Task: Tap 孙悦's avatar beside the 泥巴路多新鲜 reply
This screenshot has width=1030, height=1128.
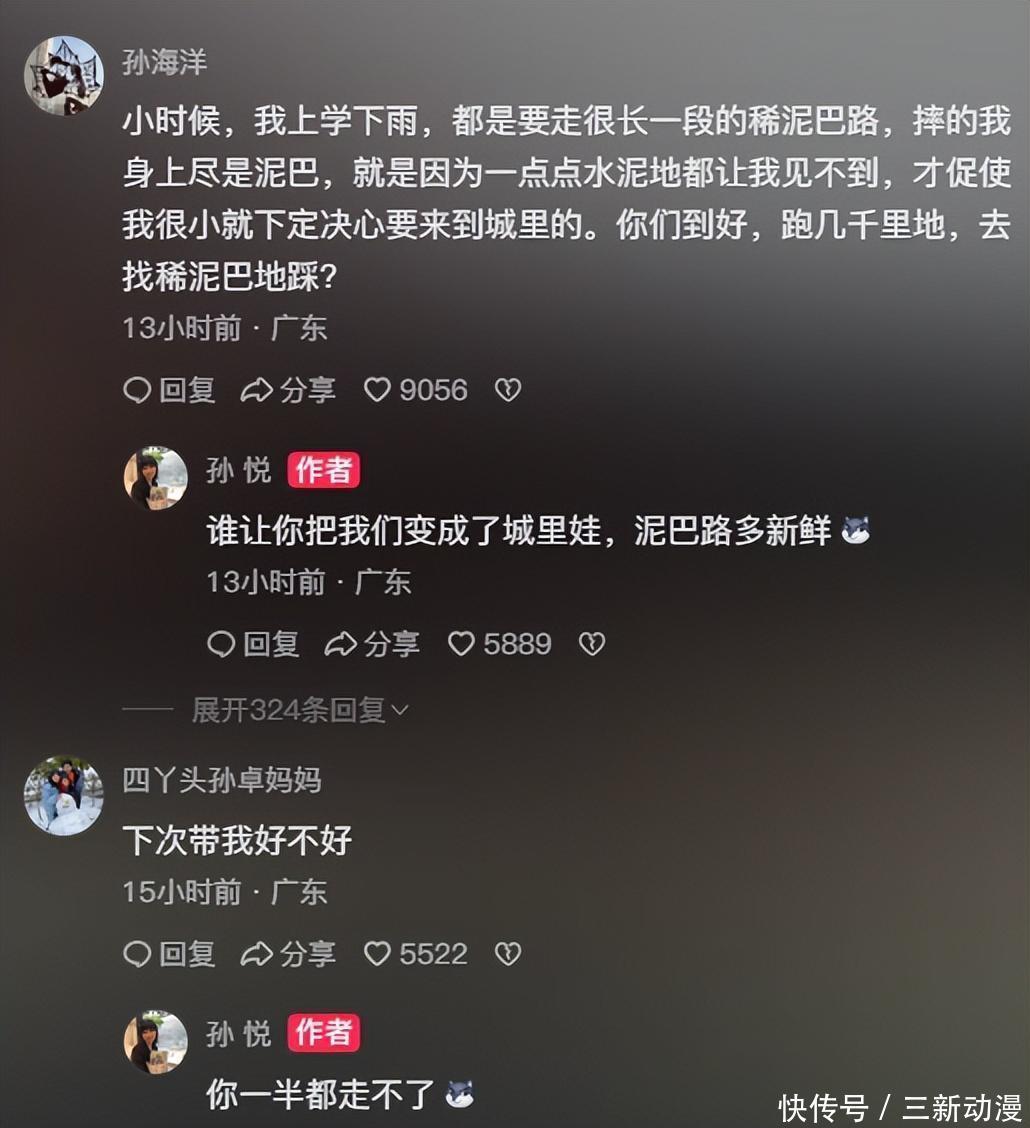Action: tap(155, 478)
